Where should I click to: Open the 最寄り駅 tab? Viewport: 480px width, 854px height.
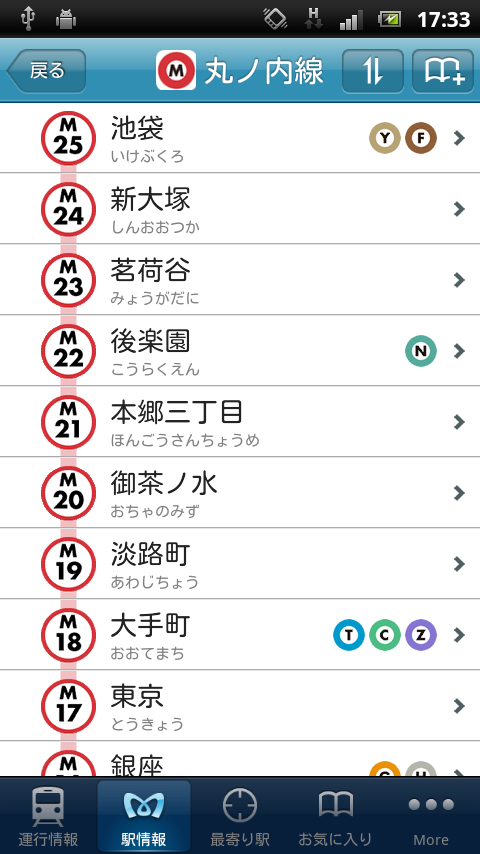point(240,816)
